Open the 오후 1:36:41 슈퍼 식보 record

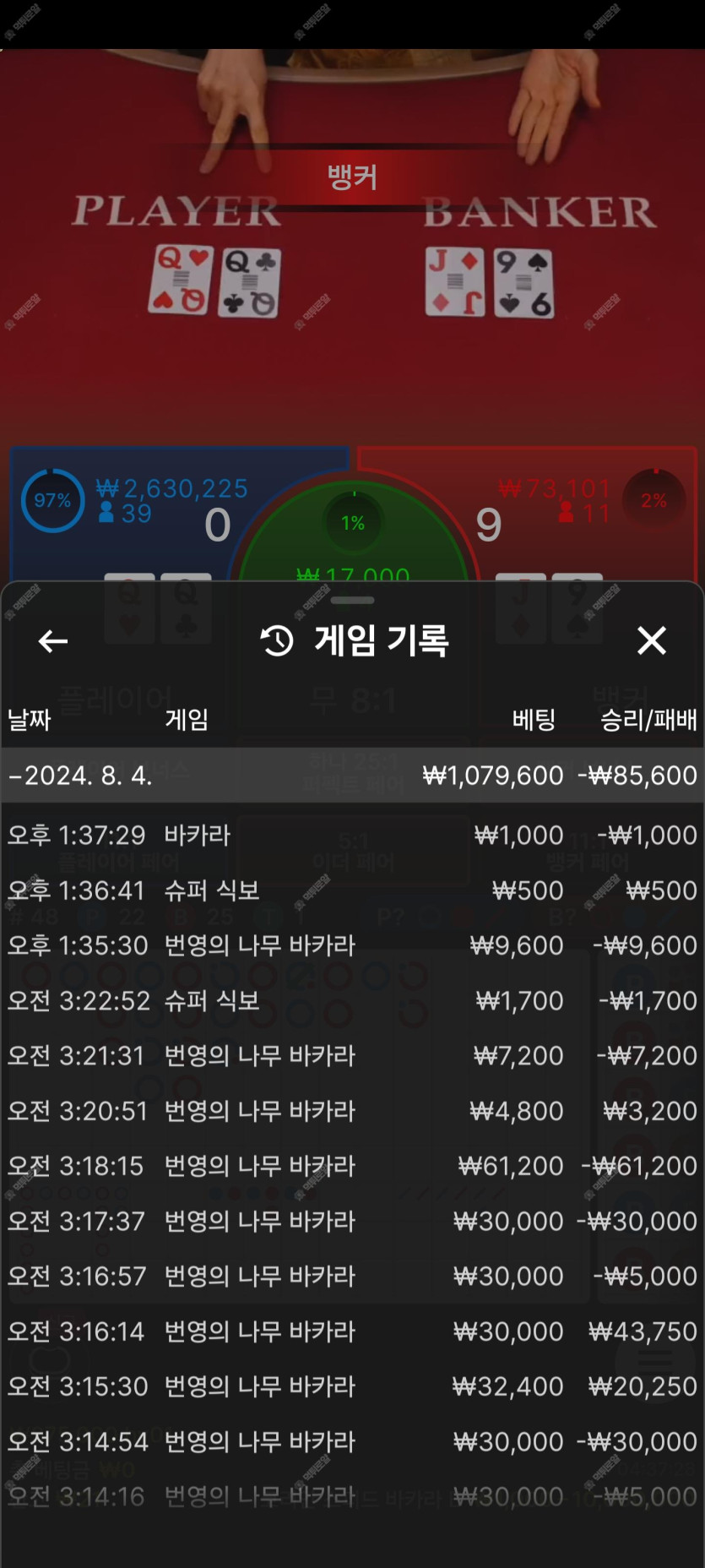point(352,890)
